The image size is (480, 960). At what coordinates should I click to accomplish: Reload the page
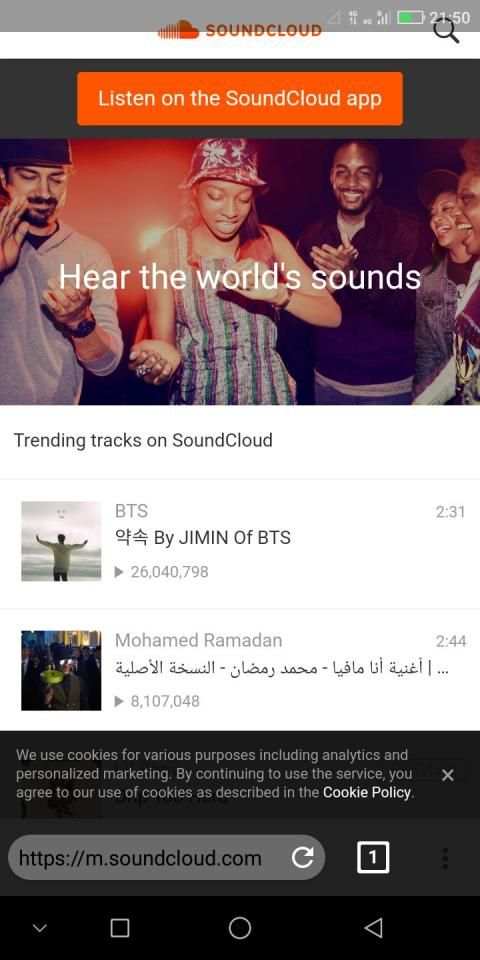pos(302,858)
